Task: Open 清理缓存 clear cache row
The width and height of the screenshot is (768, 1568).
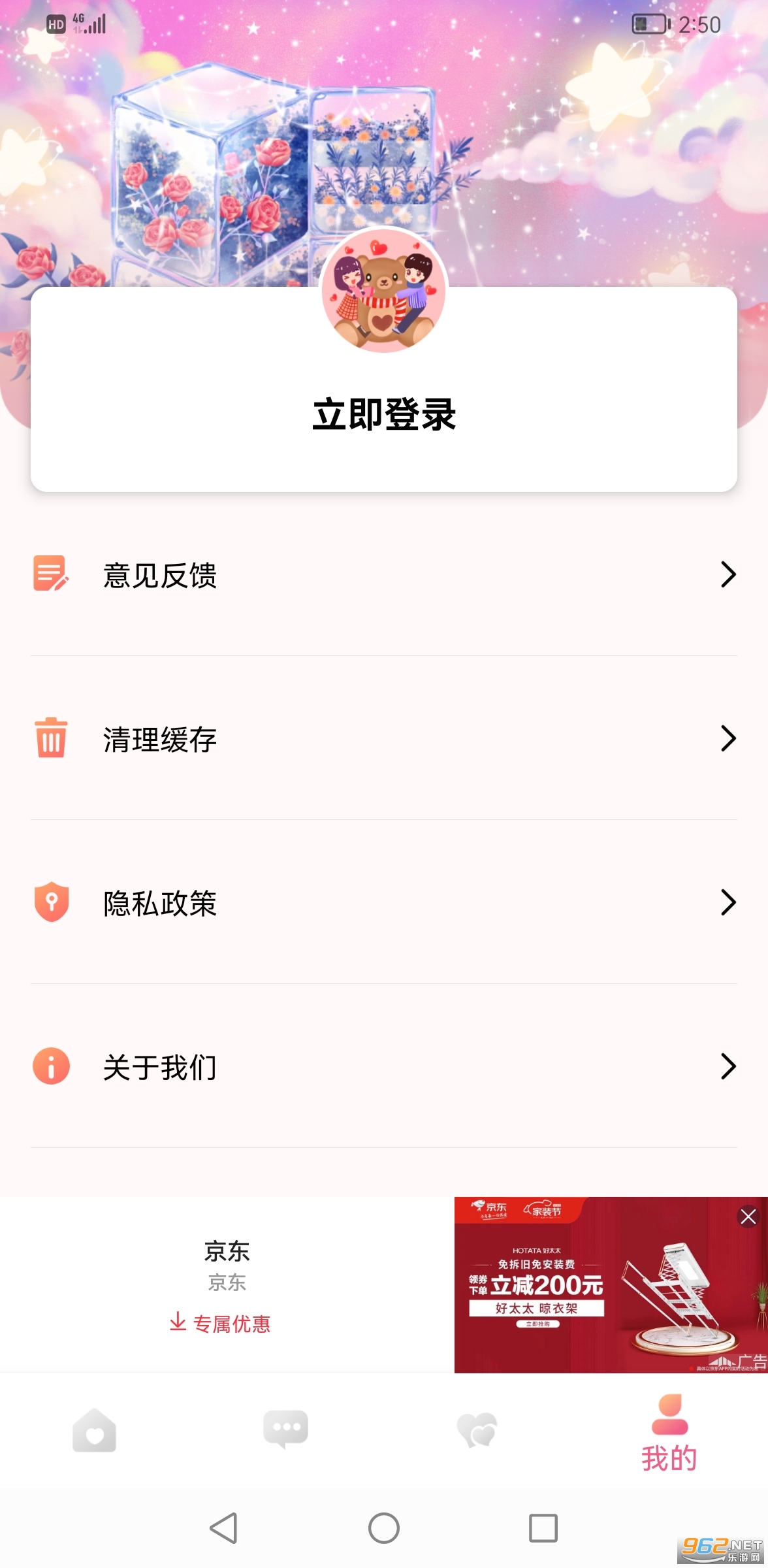Action: 384,739
